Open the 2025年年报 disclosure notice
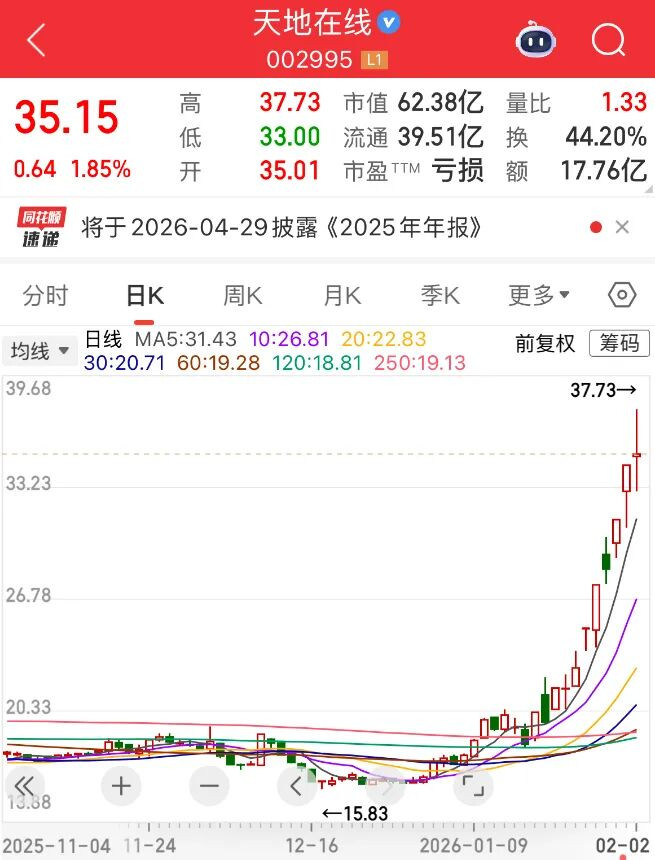Viewport: 655px width, 860px height. point(282,228)
